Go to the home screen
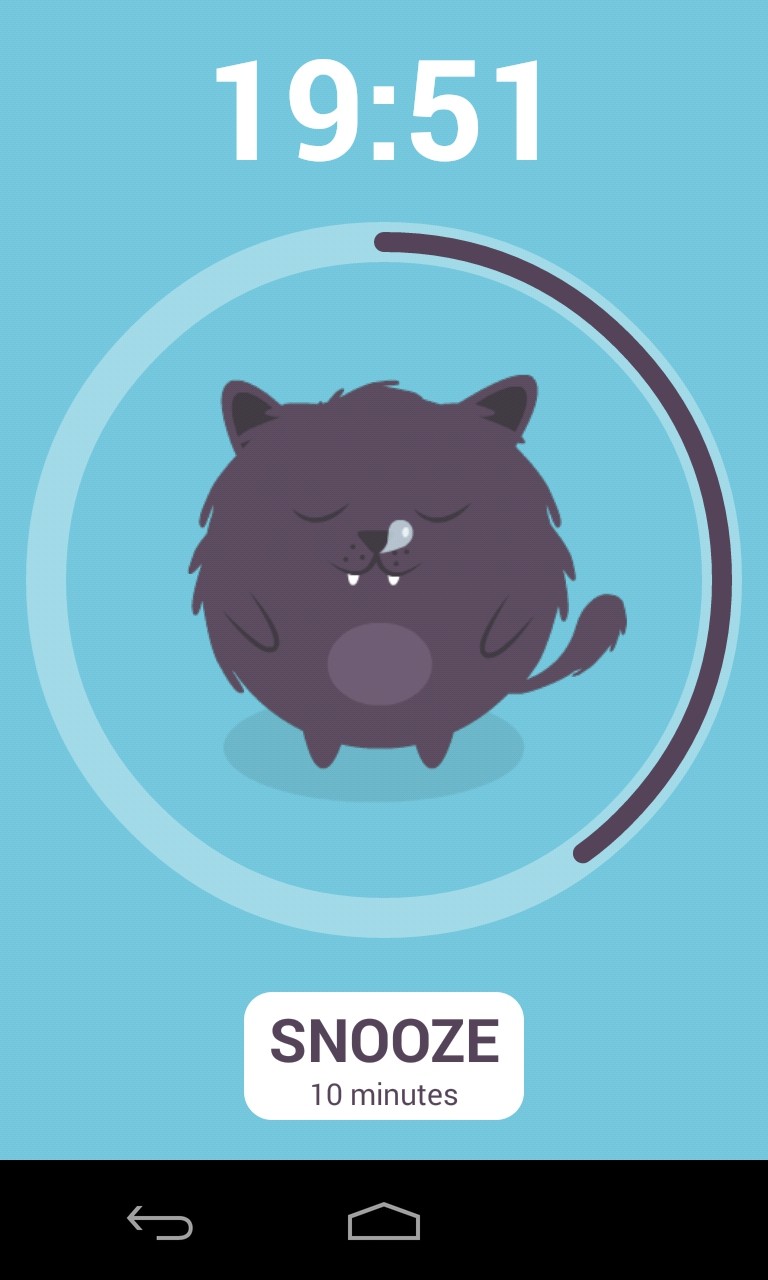This screenshot has height=1280, width=768. click(384, 1222)
